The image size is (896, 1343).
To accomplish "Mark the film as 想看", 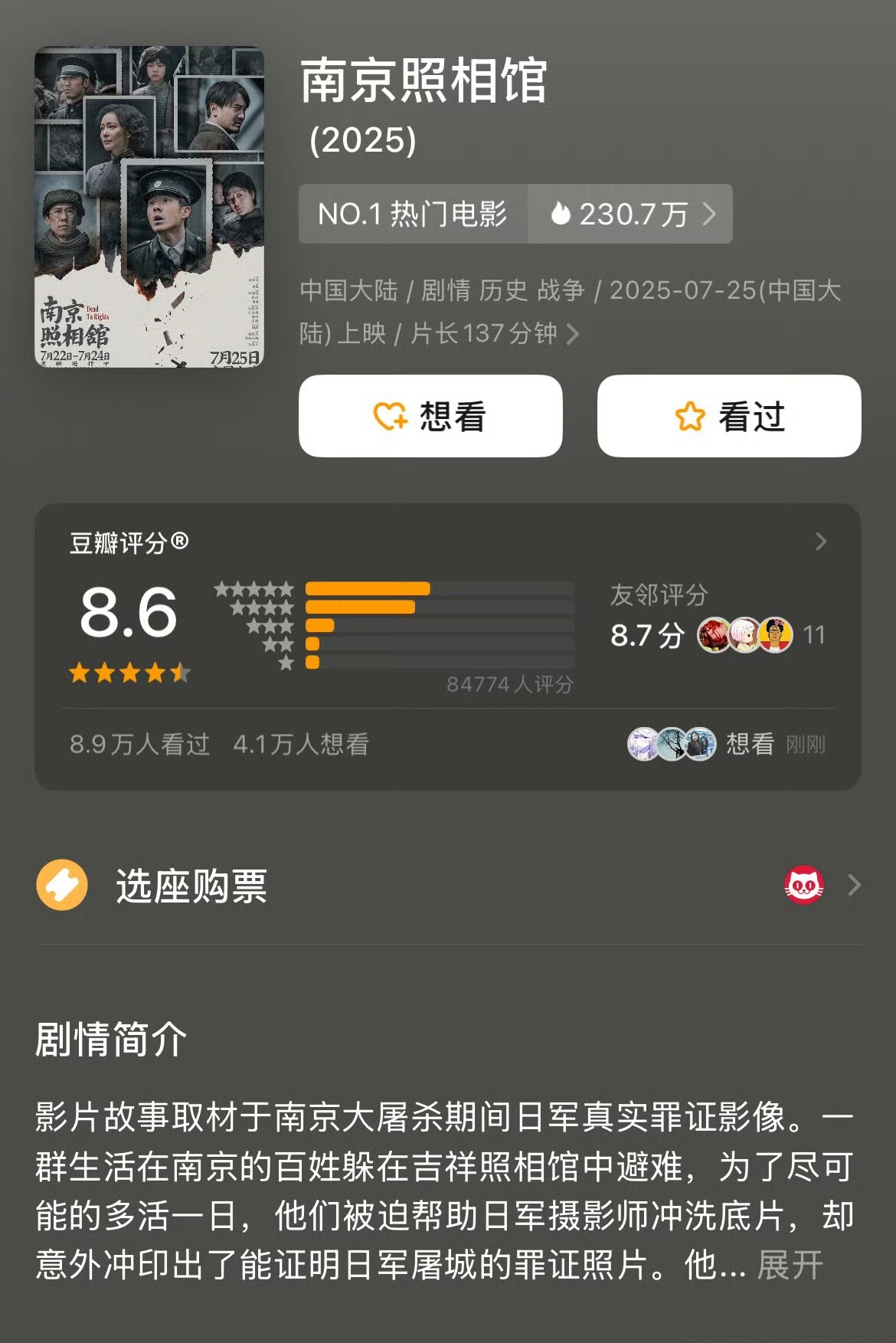I will (x=430, y=416).
